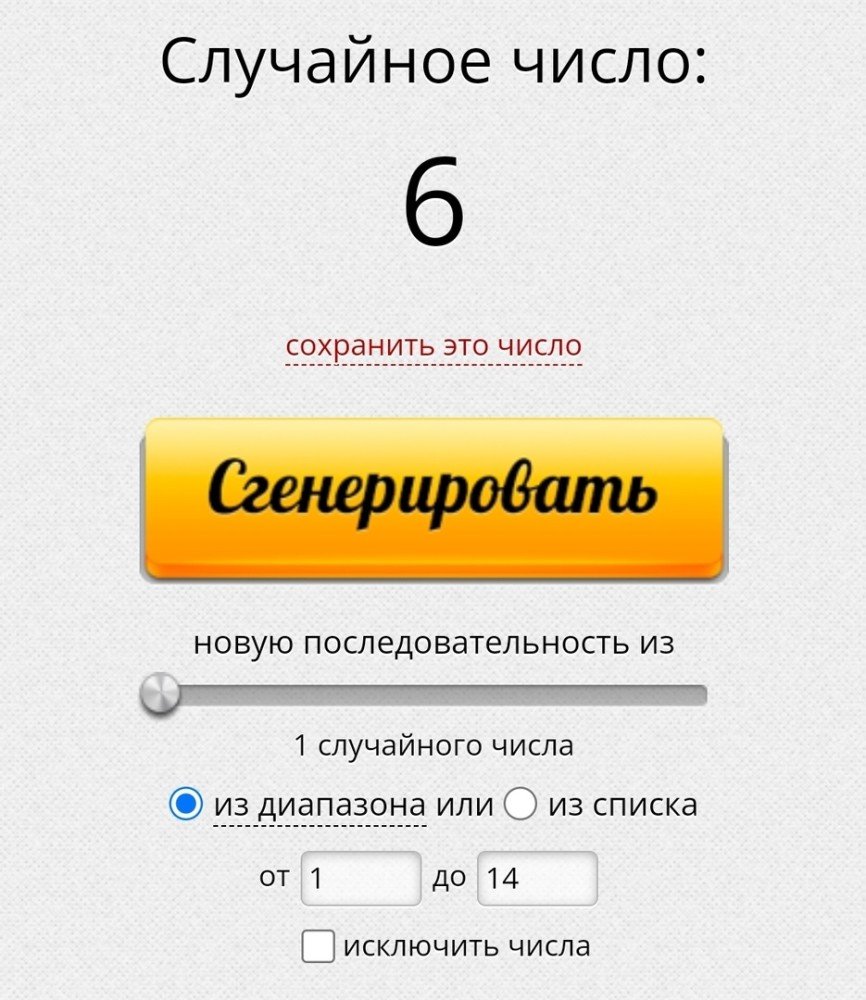This screenshot has width=866, height=1000.
Task: Tap the 'до' field containing 14
Action: [x=537, y=879]
